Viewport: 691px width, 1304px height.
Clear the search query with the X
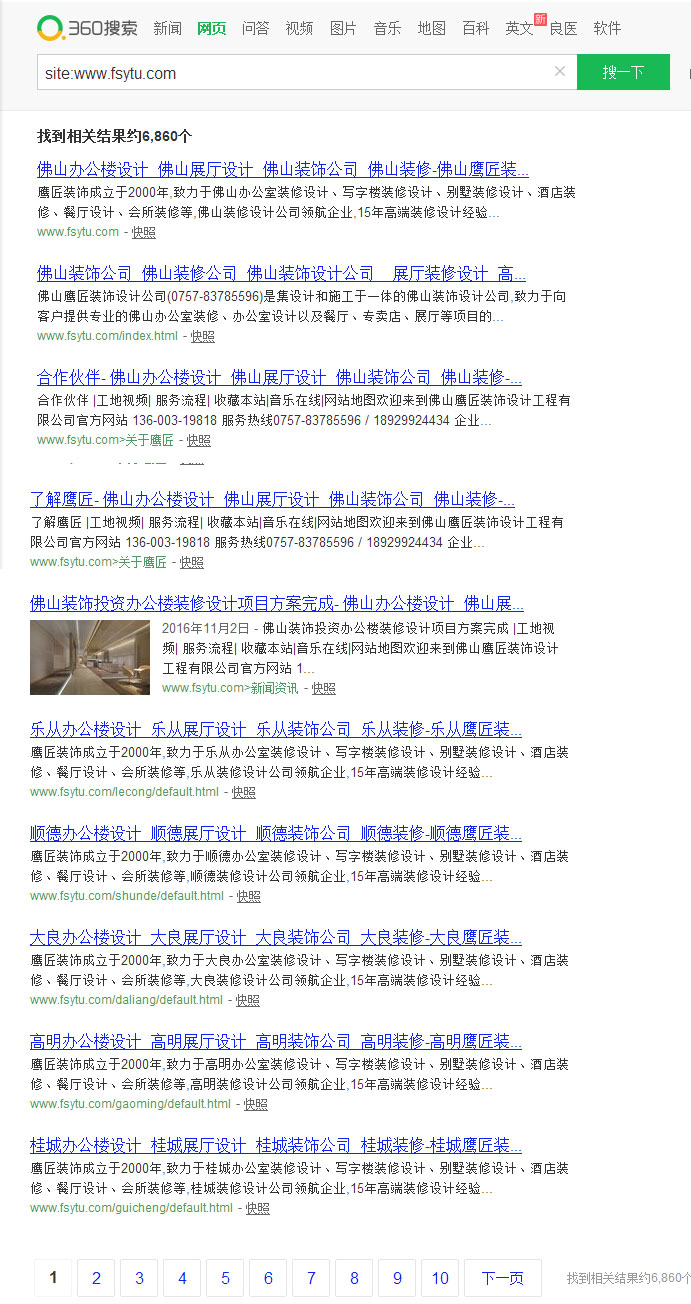[x=559, y=71]
